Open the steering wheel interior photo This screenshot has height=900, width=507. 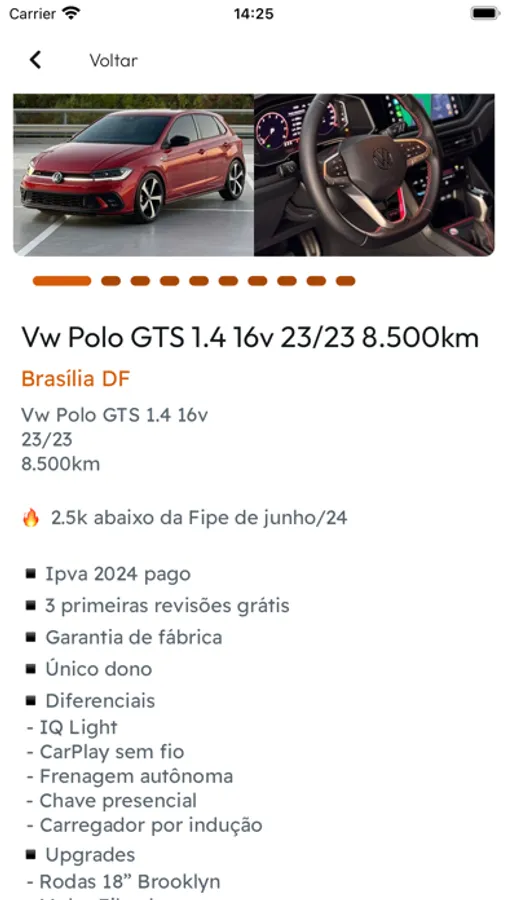coord(374,174)
